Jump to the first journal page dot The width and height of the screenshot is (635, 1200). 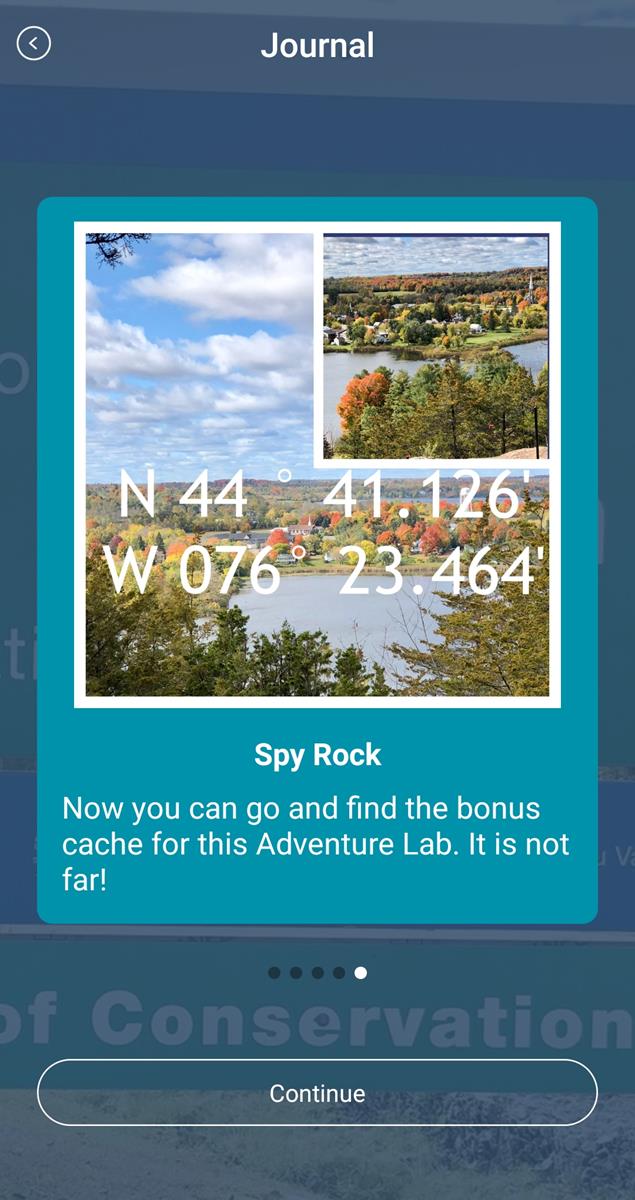tap(274, 972)
